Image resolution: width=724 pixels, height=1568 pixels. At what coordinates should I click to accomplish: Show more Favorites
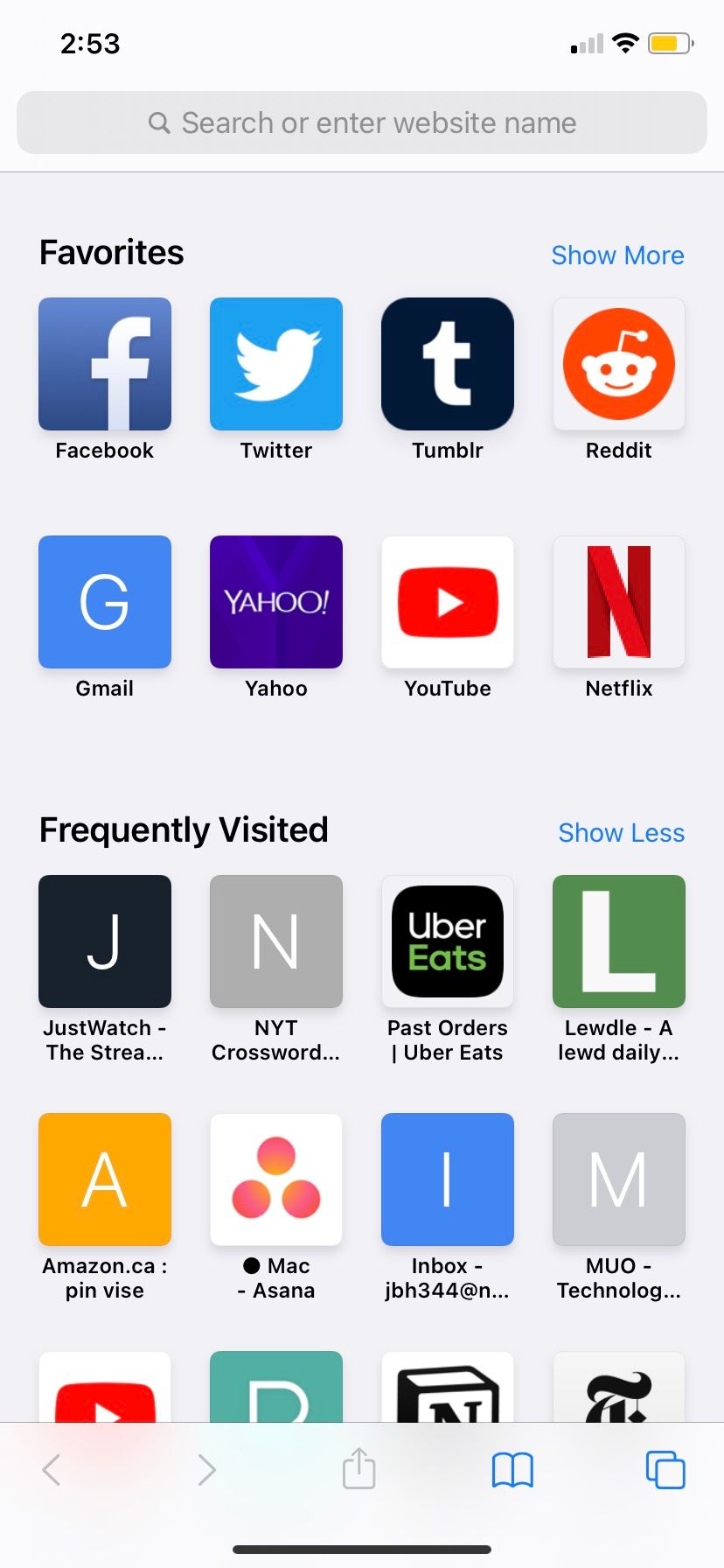(x=617, y=255)
